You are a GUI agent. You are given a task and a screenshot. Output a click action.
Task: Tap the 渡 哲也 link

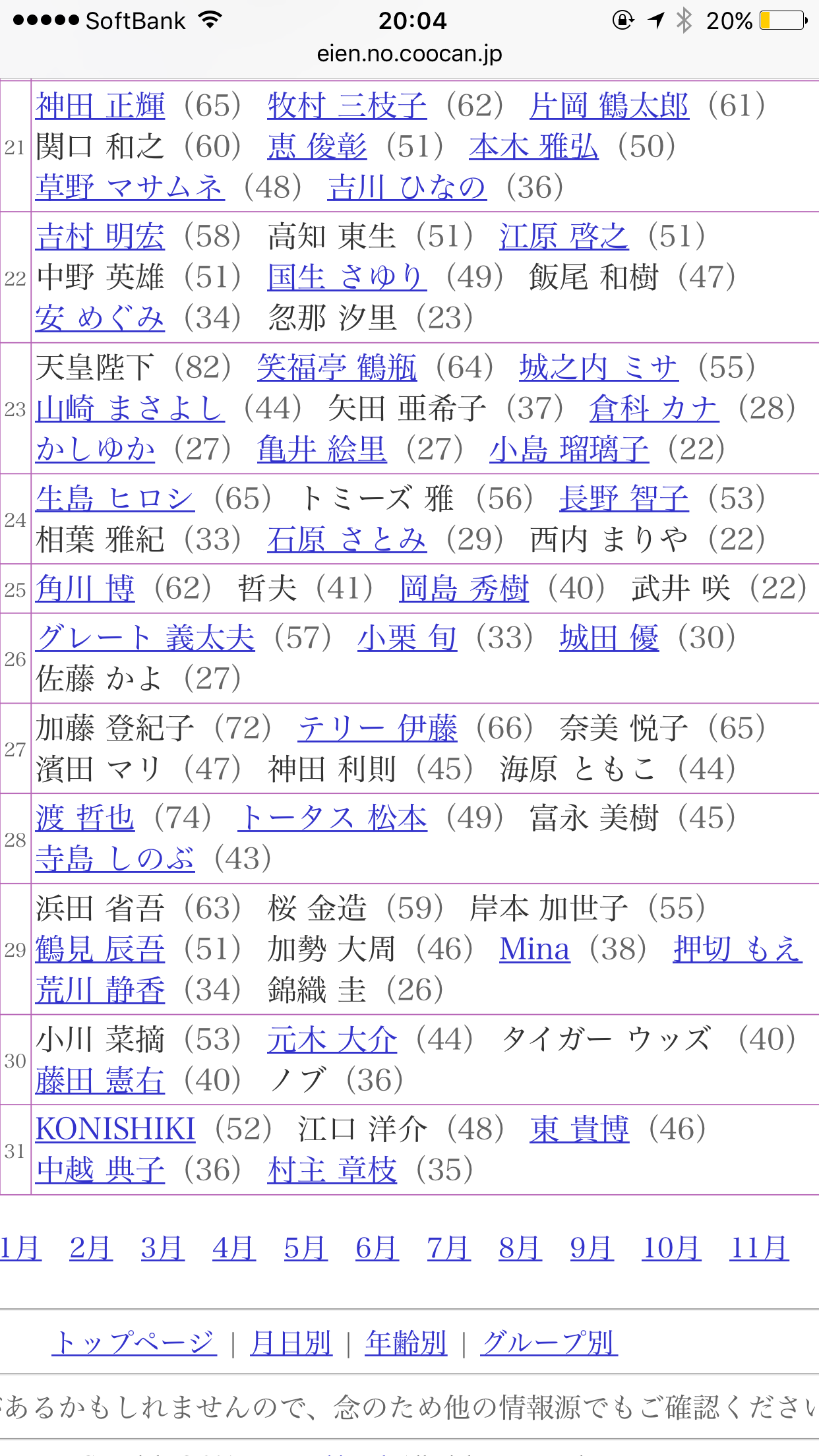(85, 818)
